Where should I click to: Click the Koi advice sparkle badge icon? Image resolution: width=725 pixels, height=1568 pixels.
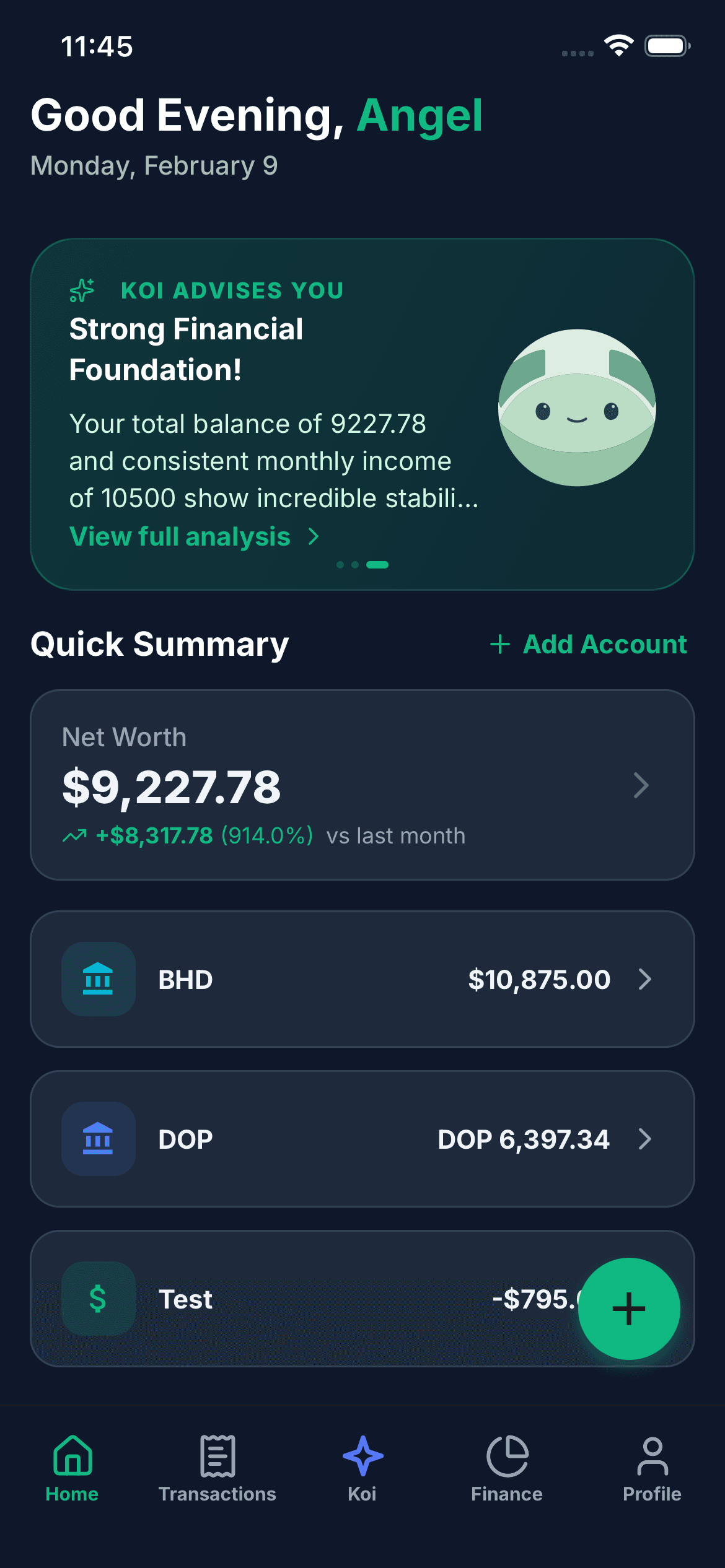[x=82, y=290]
